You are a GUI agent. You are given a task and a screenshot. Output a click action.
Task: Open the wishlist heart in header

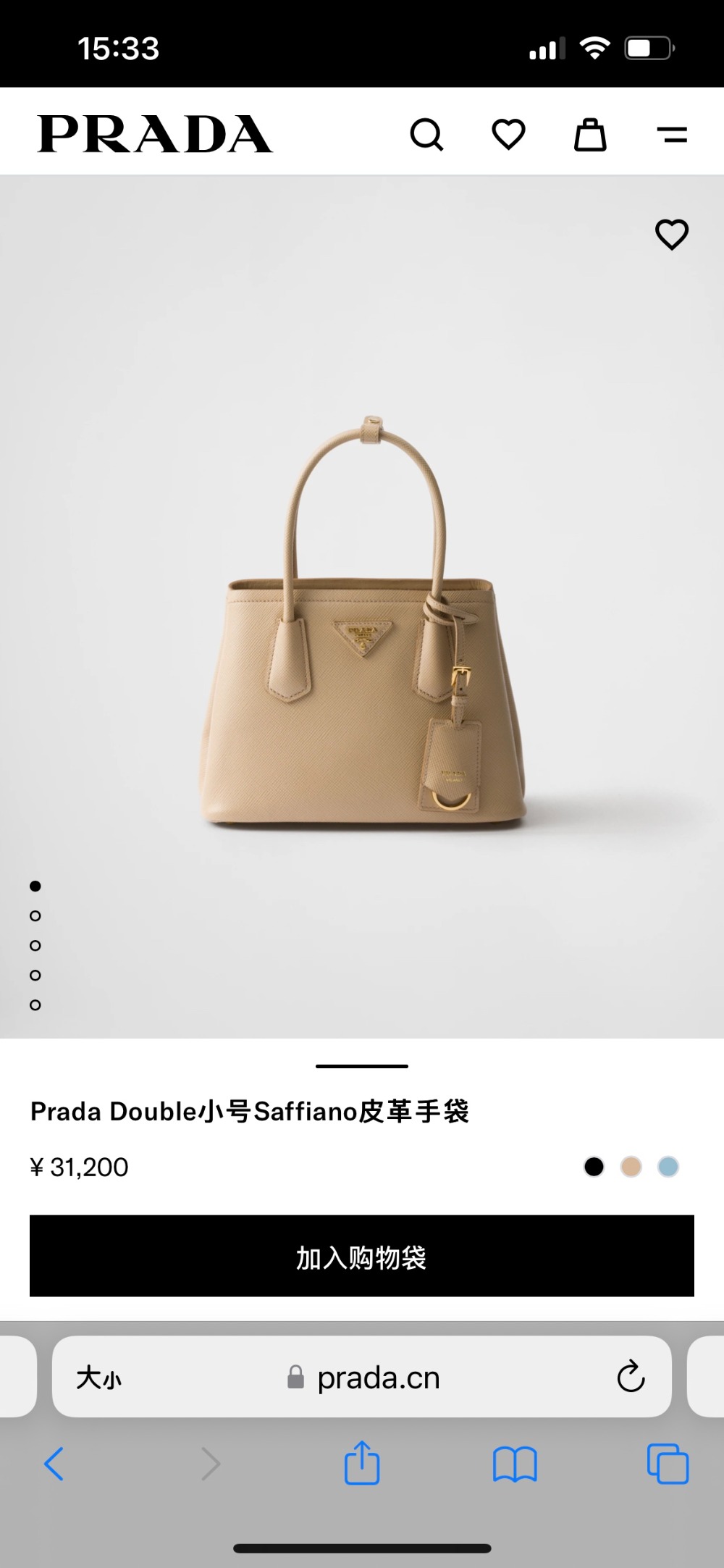coord(508,135)
